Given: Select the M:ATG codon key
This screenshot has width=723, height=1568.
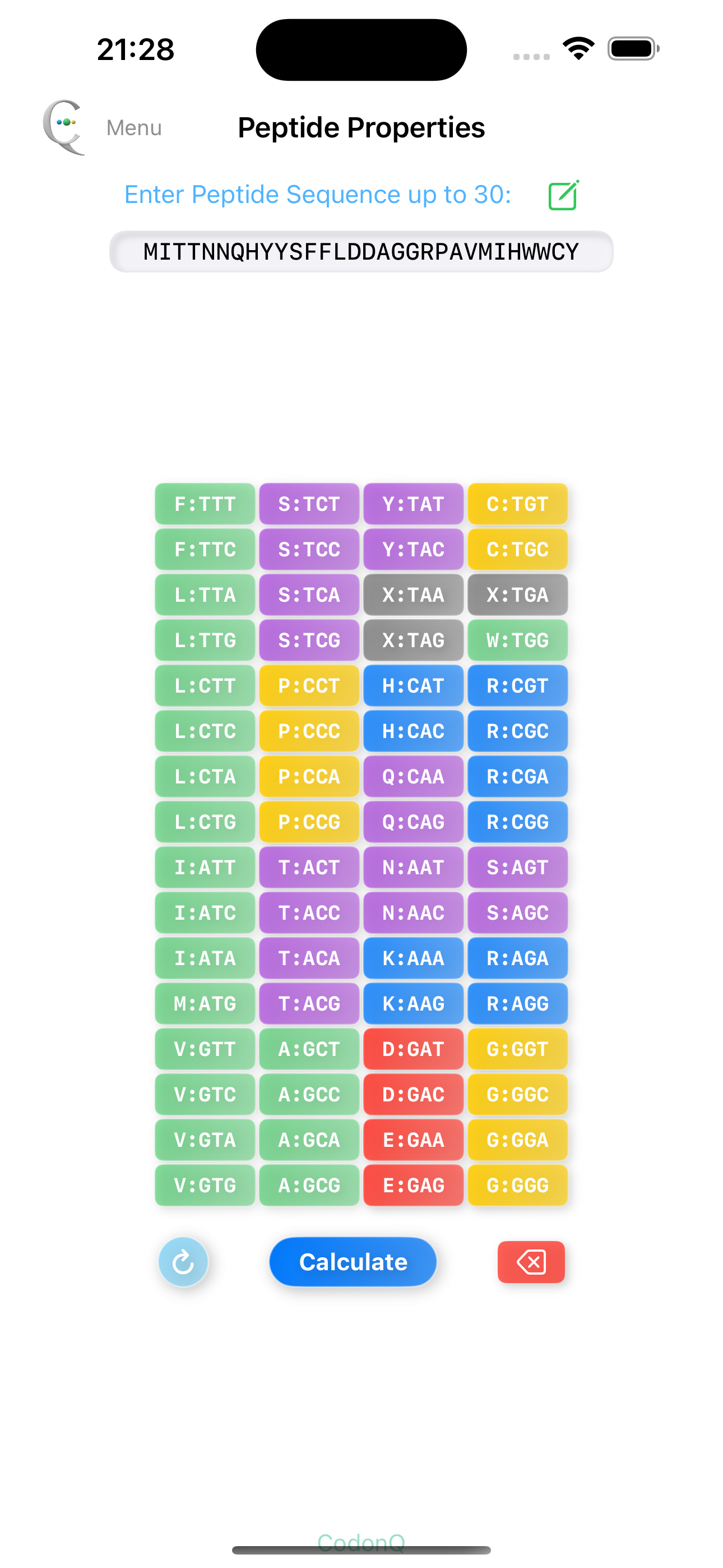Looking at the screenshot, I should click(x=205, y=1004).
